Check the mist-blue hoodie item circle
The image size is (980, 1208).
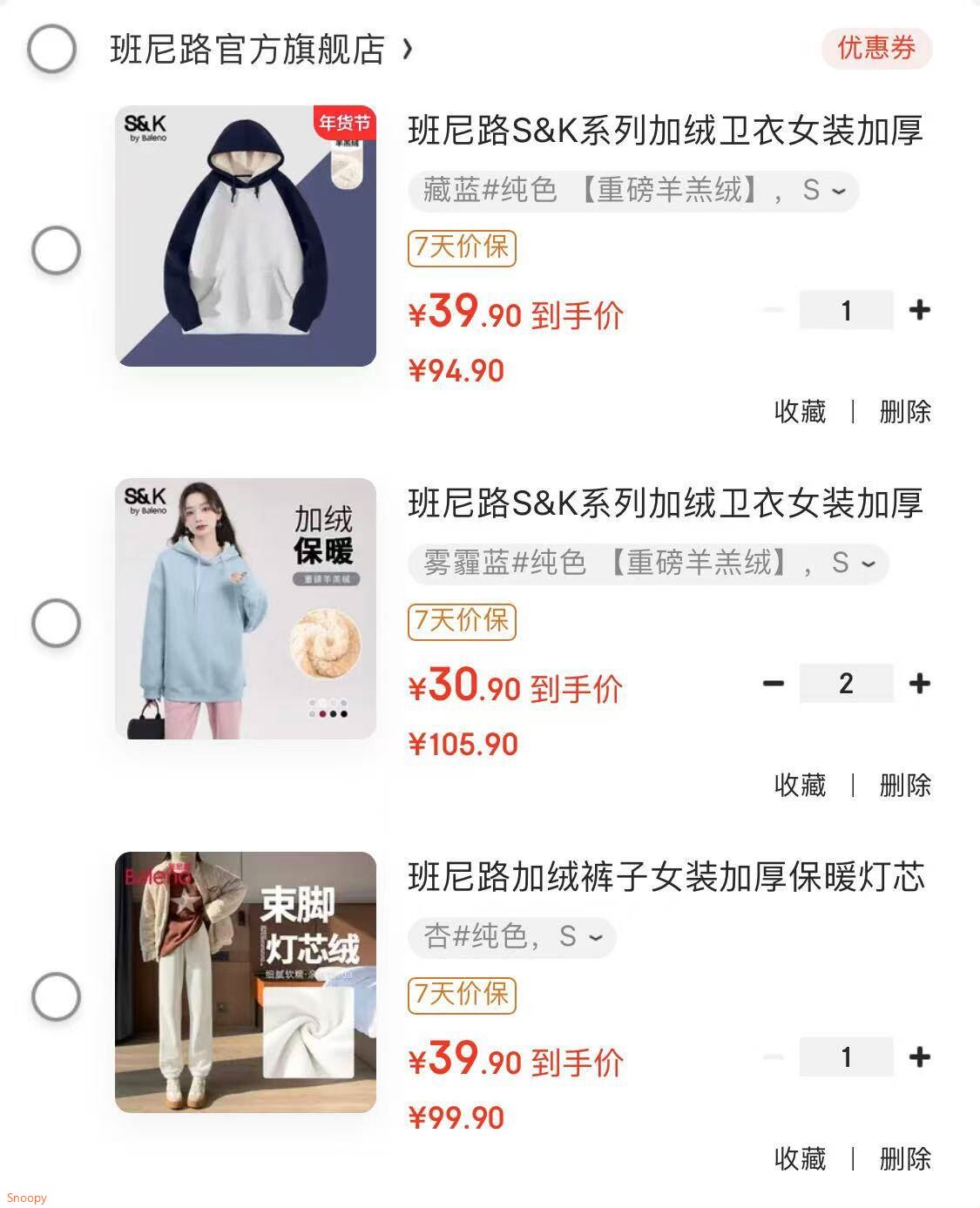pos(54,621)
